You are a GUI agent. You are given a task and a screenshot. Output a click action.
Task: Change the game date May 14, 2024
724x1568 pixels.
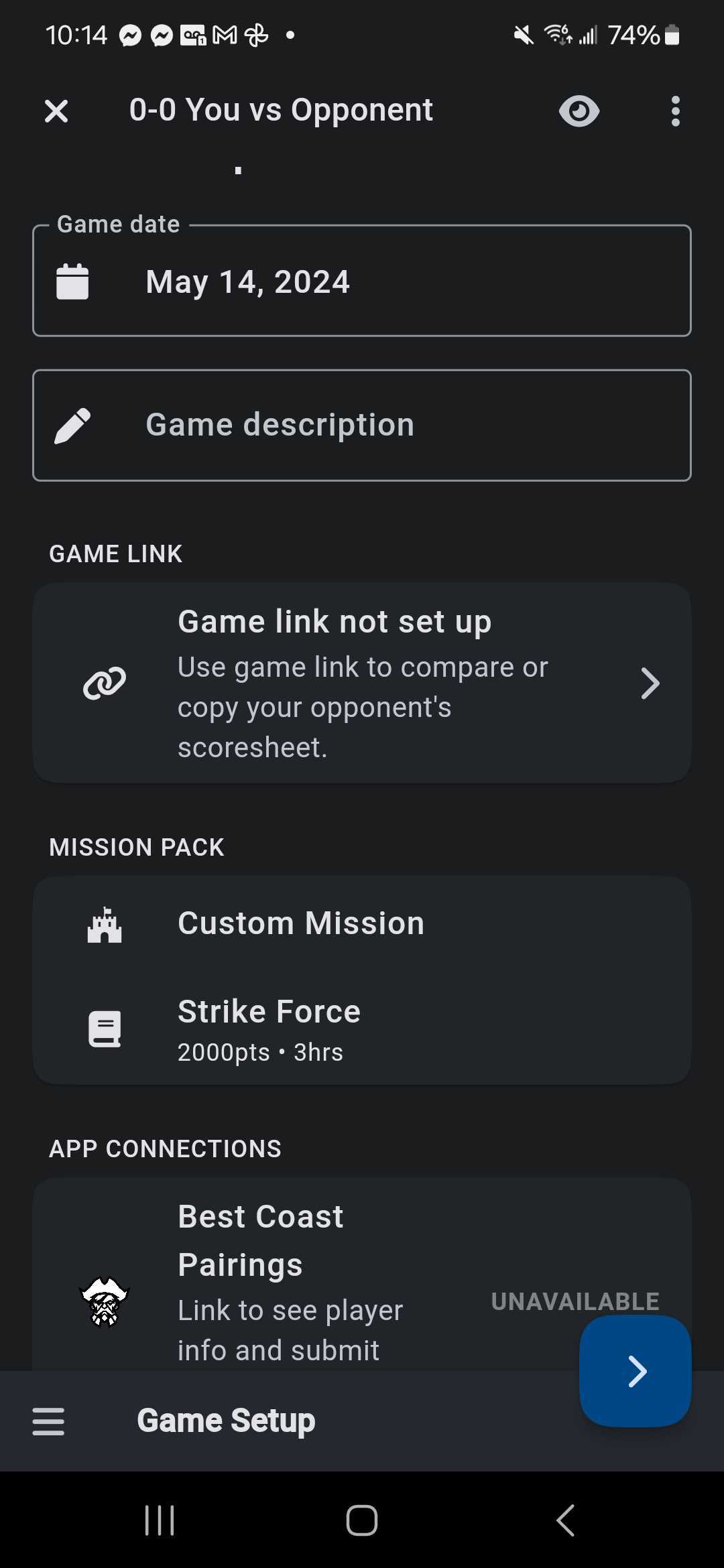coord(362,281)
